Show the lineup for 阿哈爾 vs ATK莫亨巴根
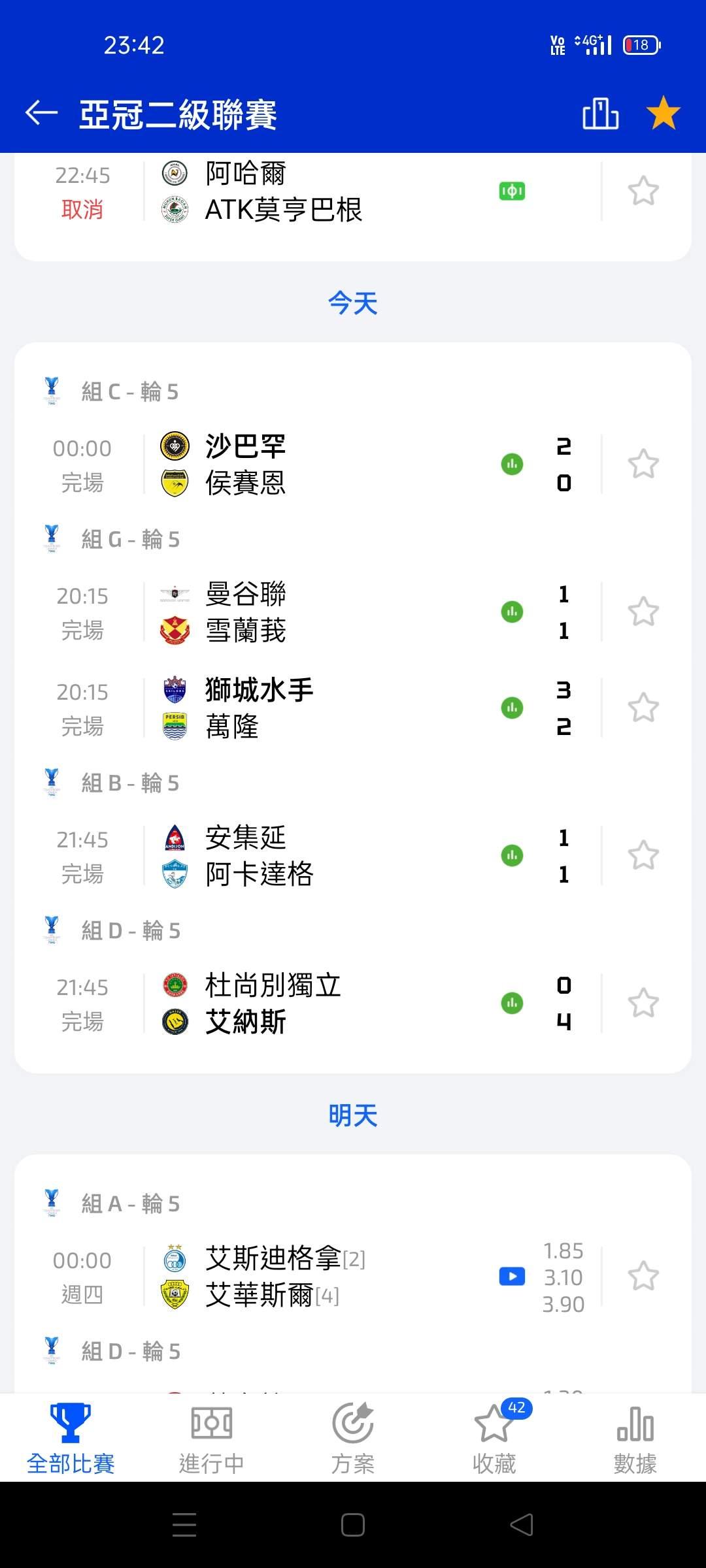The width and height of the screenshot is (706, 1568). pyautogui.click(x=512, y=191)
